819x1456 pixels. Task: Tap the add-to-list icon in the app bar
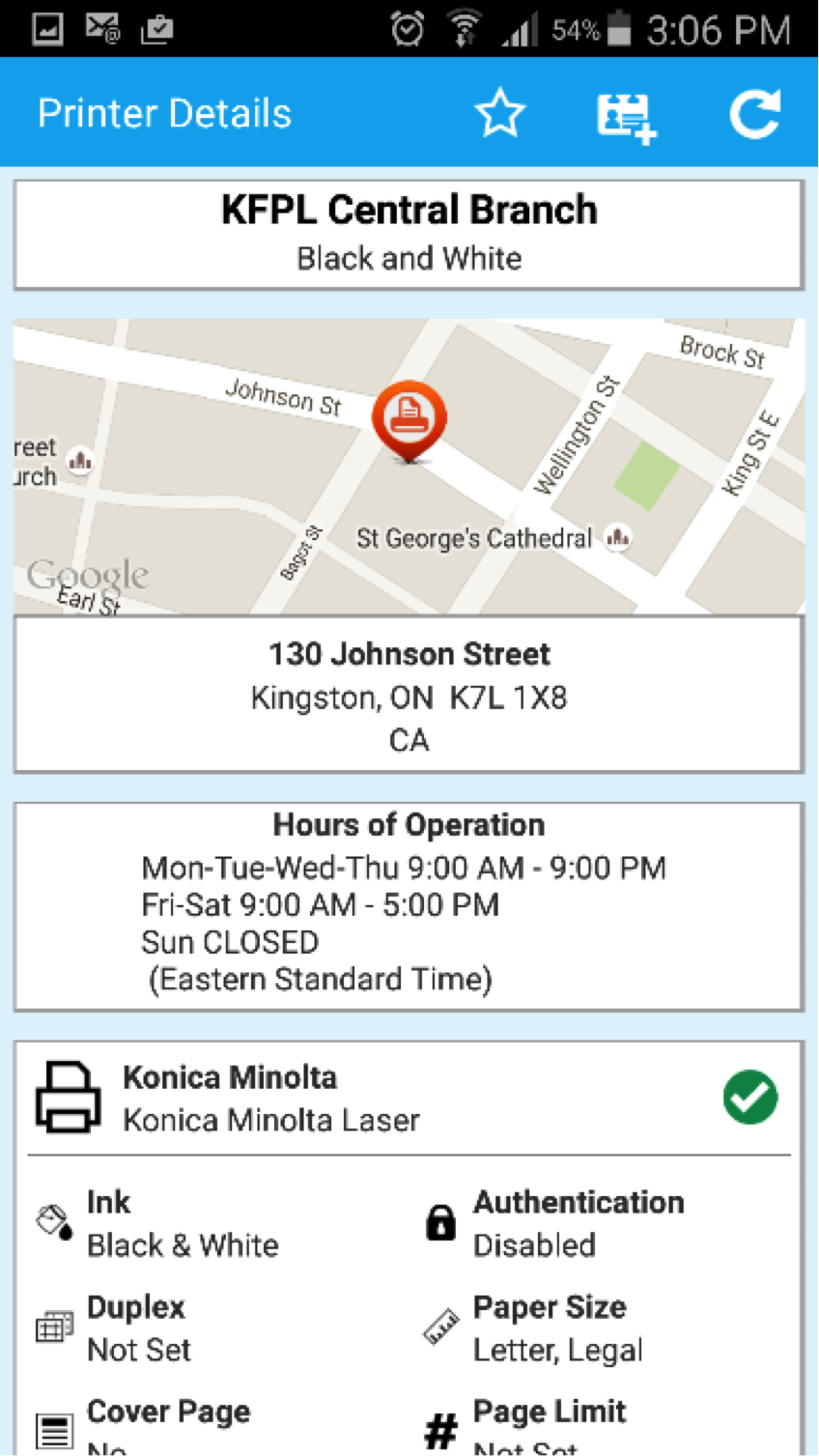tap(627, 118)
